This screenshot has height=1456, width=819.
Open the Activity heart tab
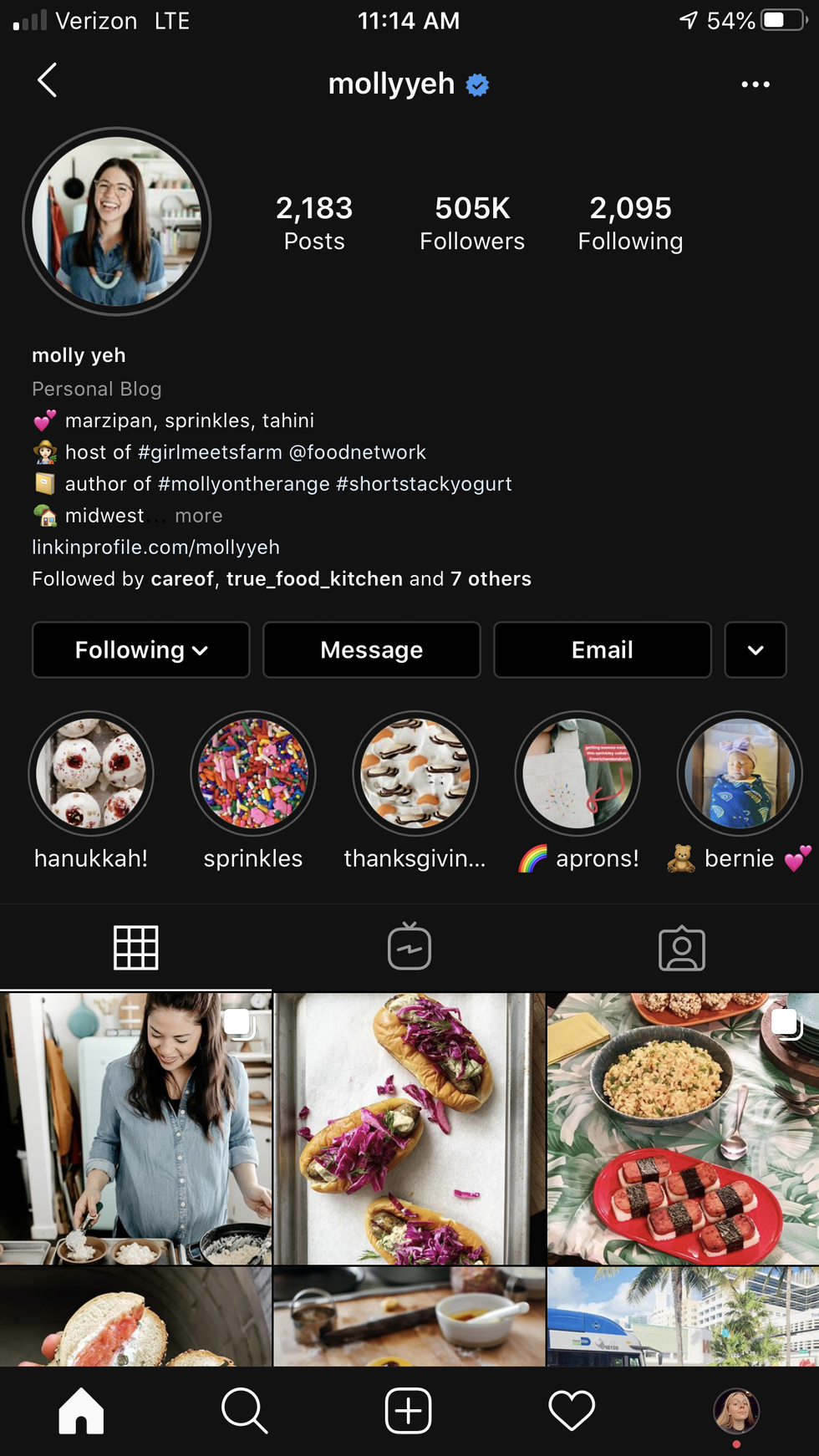(x=572, y=1411)
